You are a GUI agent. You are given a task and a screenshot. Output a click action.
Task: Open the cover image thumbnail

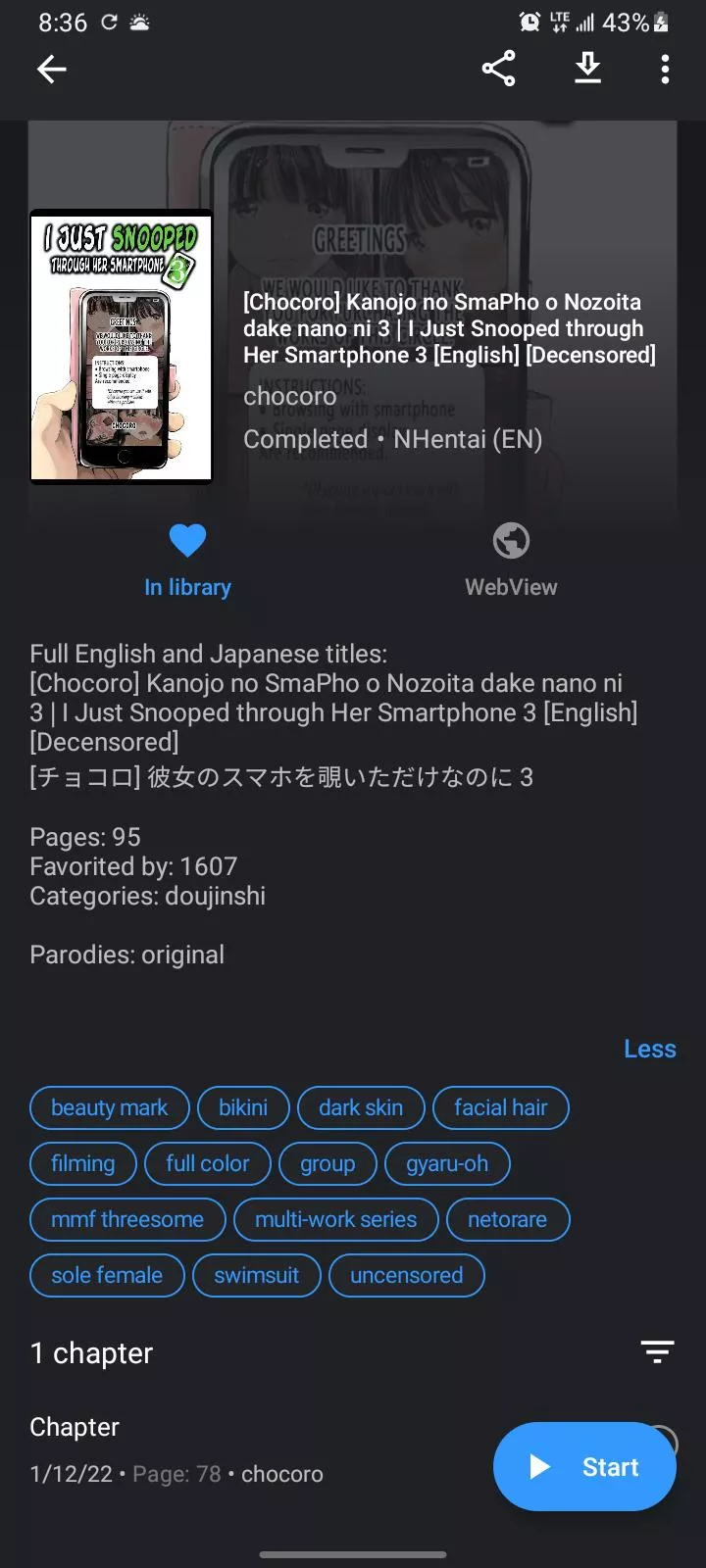[122, 346]
